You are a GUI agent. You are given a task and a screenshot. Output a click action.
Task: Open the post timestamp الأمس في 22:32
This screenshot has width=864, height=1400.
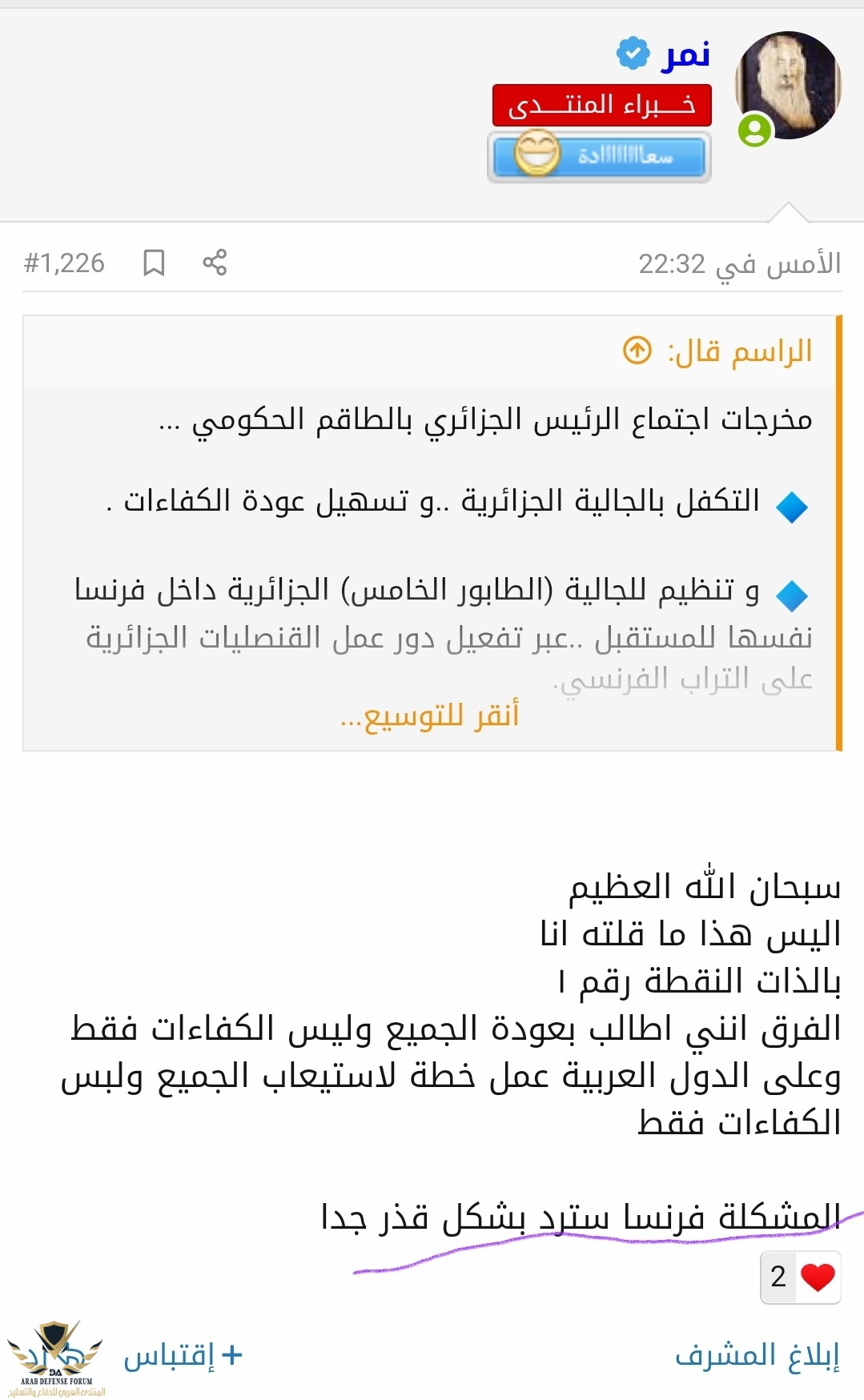[739, 263]
